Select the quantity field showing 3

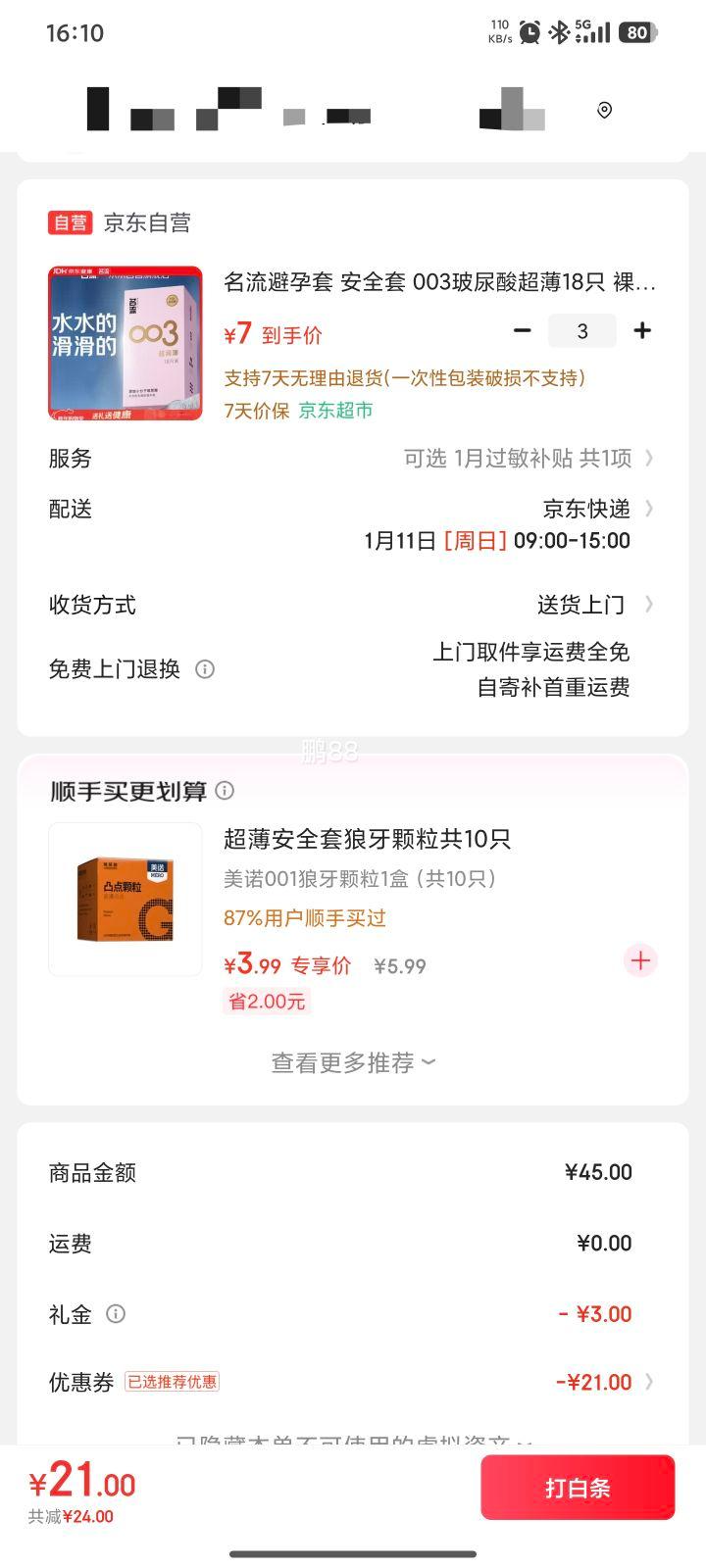[x=582, y=331]
